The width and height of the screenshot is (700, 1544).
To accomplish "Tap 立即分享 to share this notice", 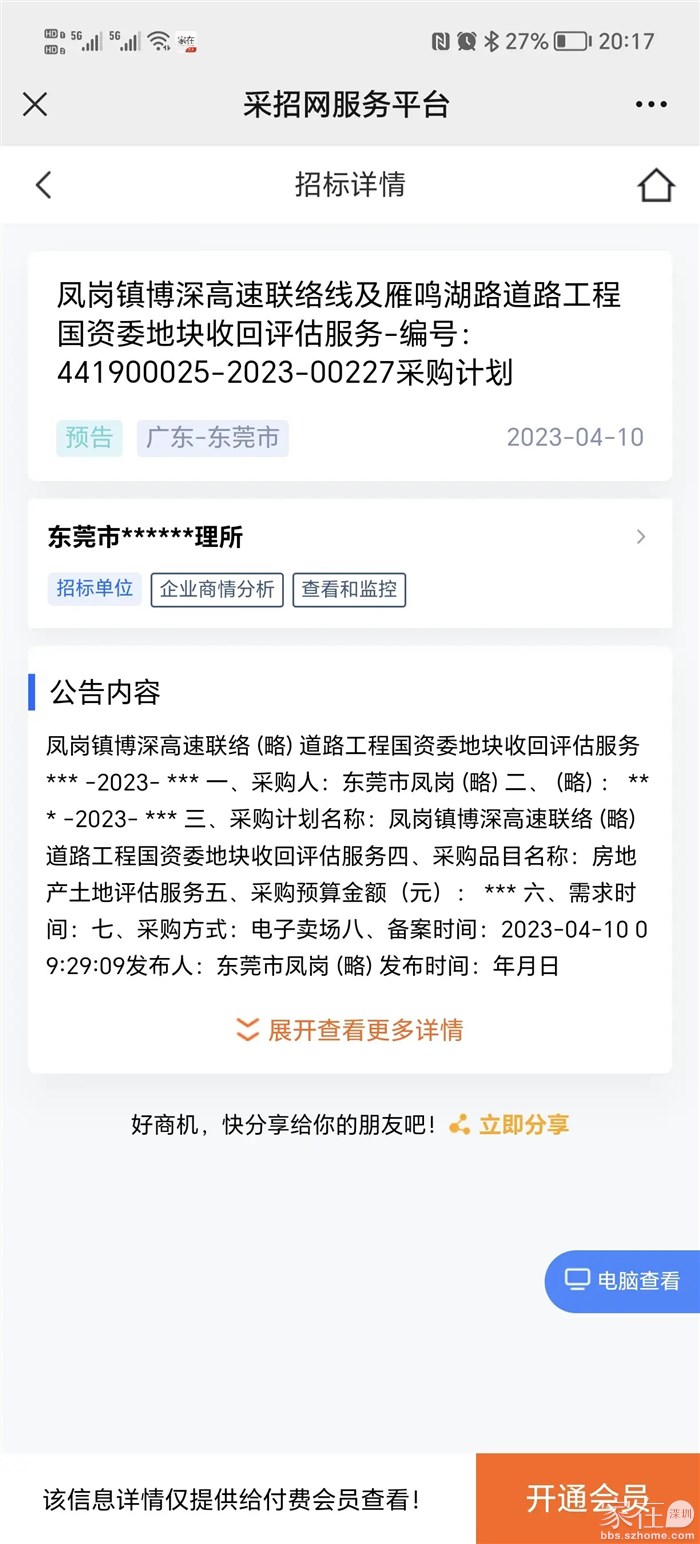I will pos(510,1124).
